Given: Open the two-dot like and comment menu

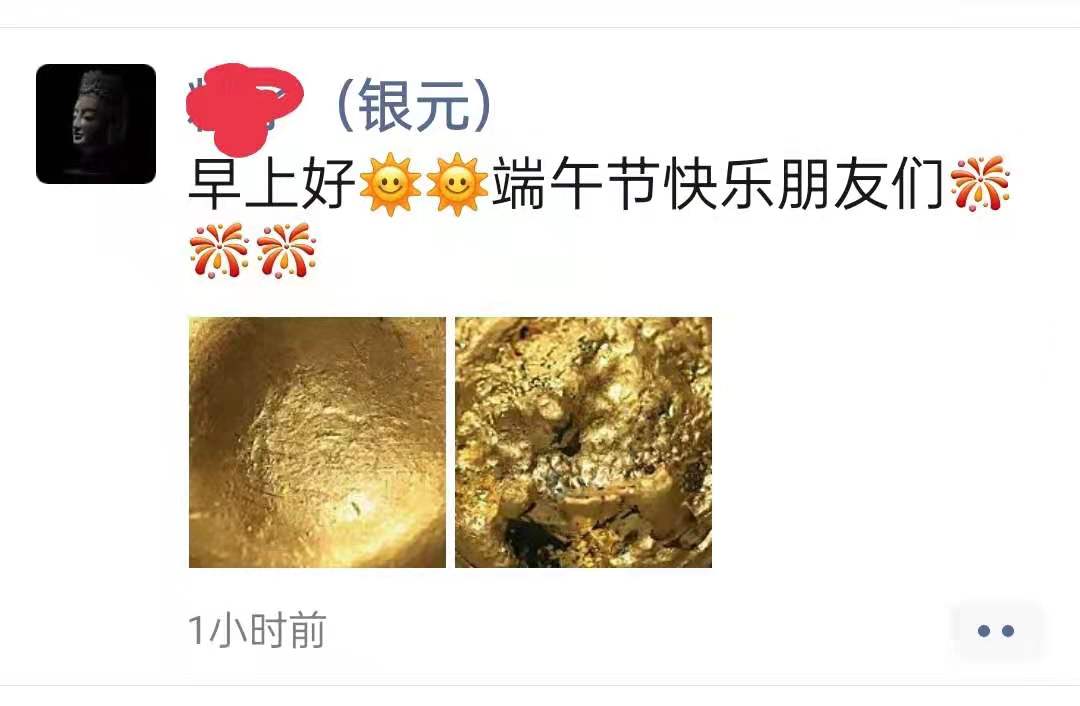Looking at the screenshot, I should click(996, 630).
